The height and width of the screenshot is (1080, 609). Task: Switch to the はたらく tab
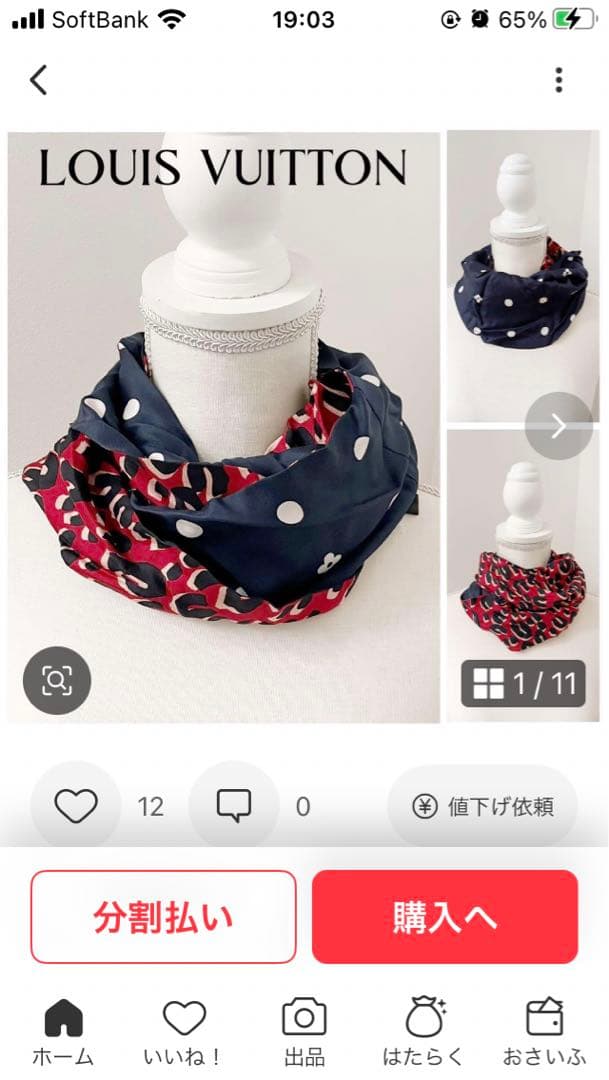point(425,1032)
